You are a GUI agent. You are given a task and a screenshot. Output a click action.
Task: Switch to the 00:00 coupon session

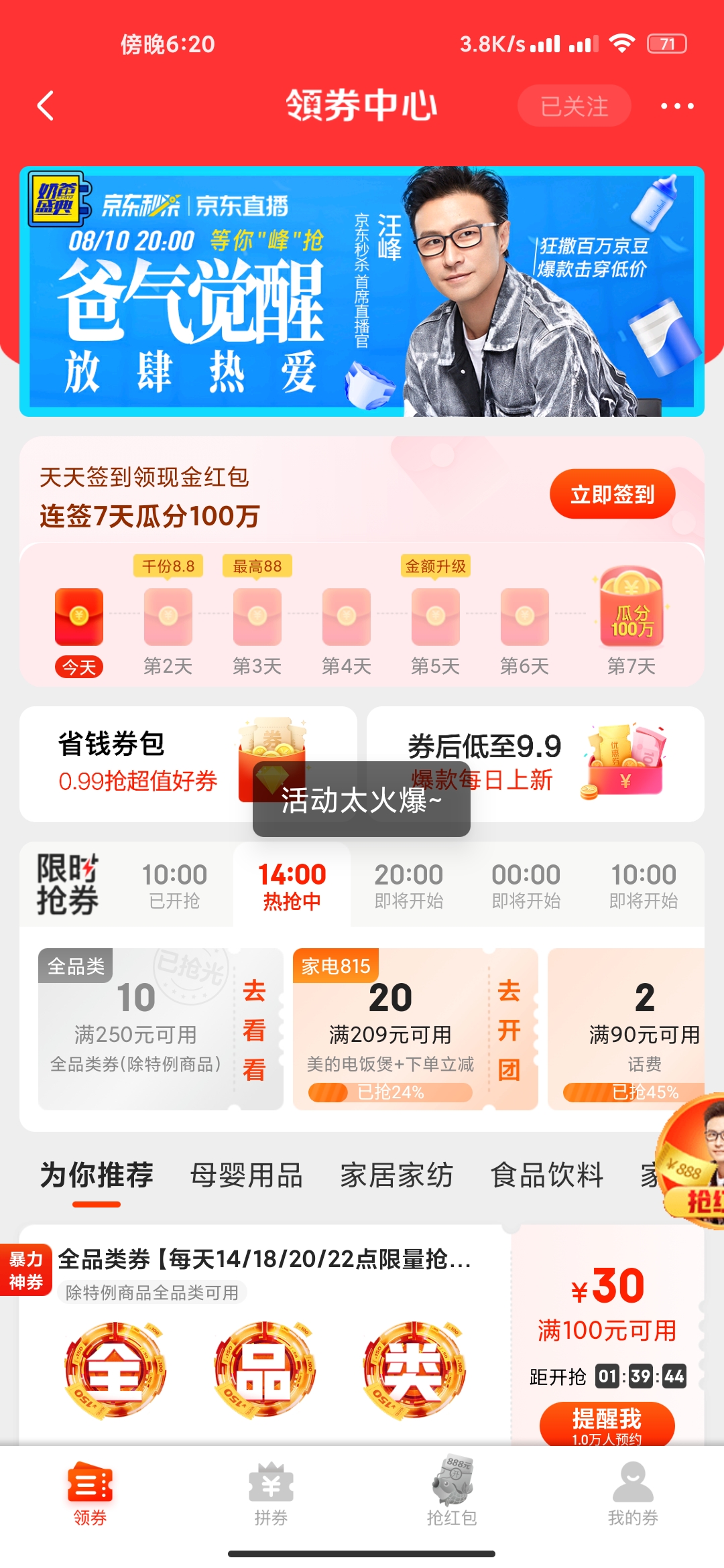526,885
